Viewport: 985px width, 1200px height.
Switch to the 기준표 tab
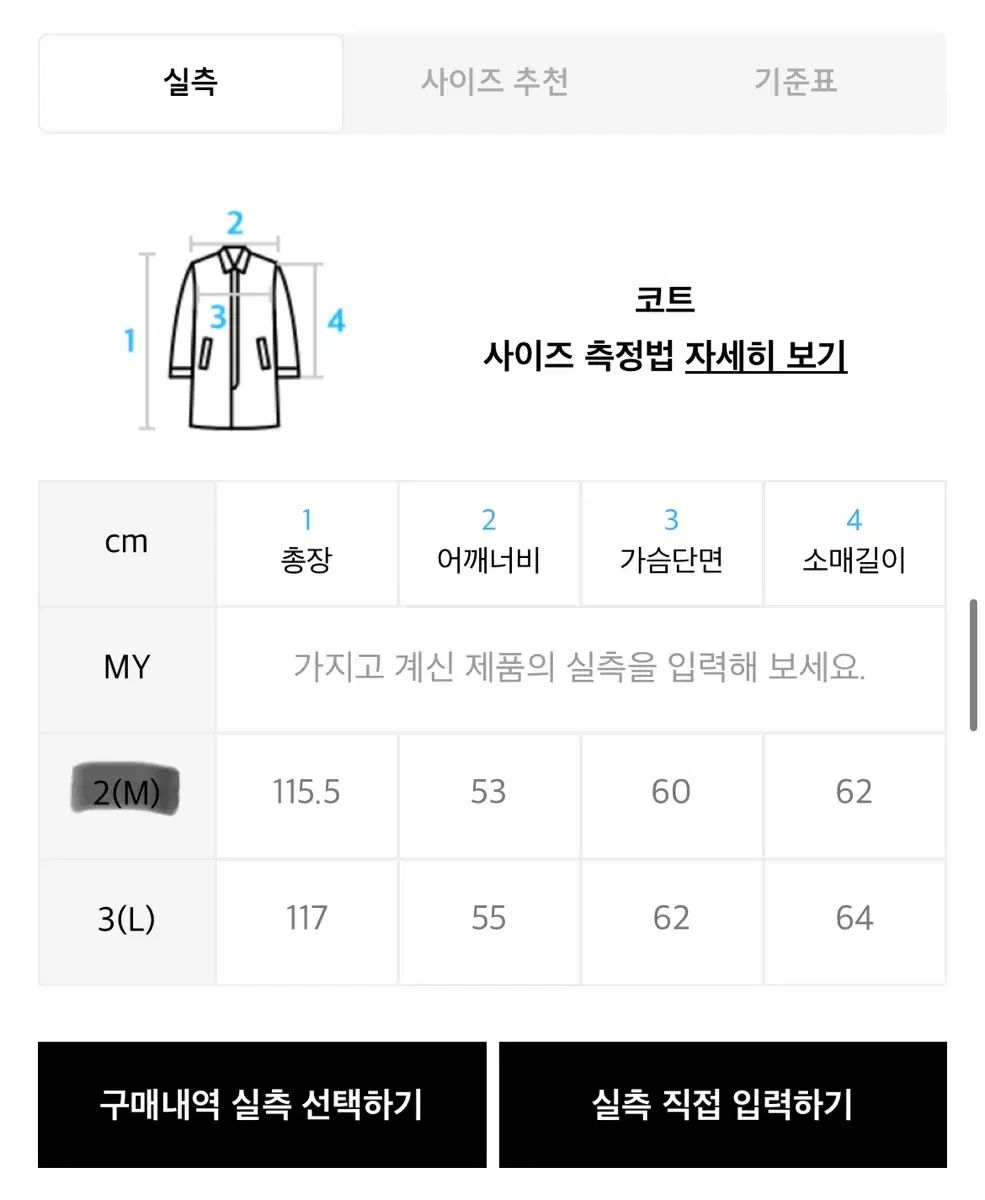point(795,82)
